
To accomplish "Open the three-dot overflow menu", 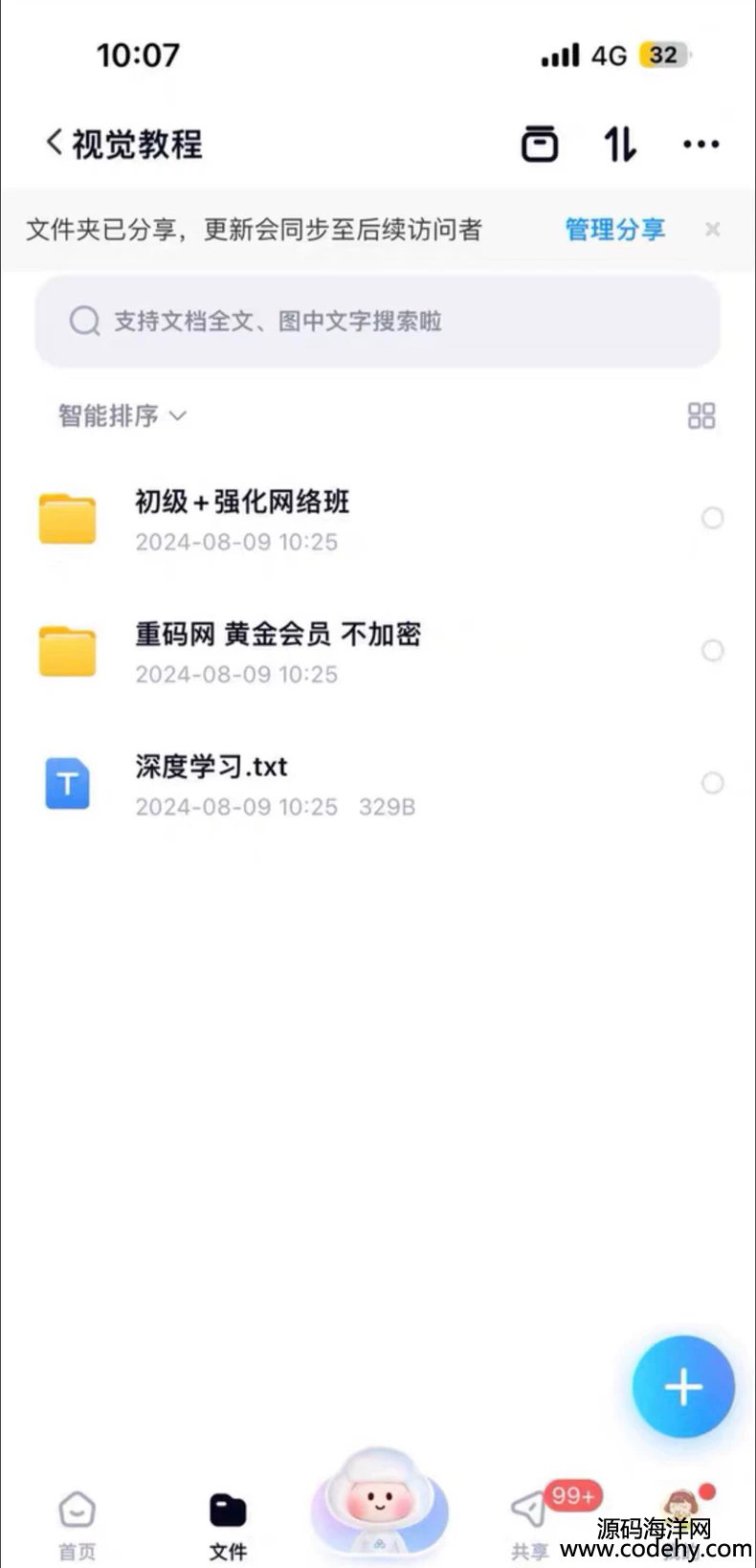I will pos(700,145).
